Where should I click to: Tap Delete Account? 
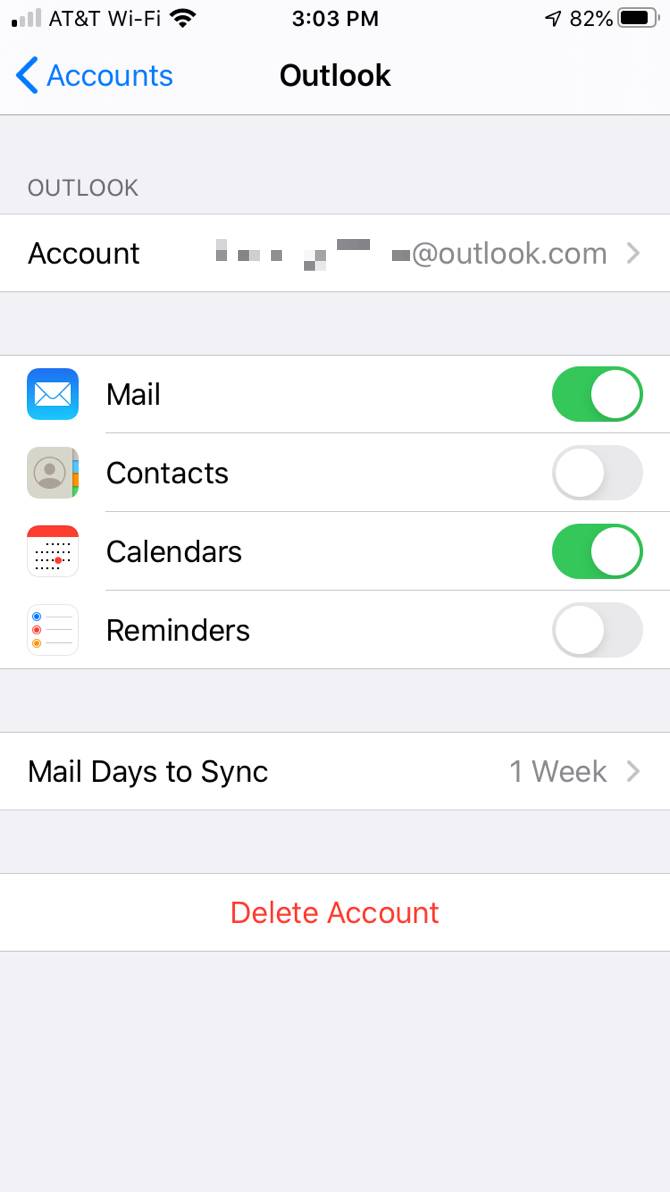point(335,912)
